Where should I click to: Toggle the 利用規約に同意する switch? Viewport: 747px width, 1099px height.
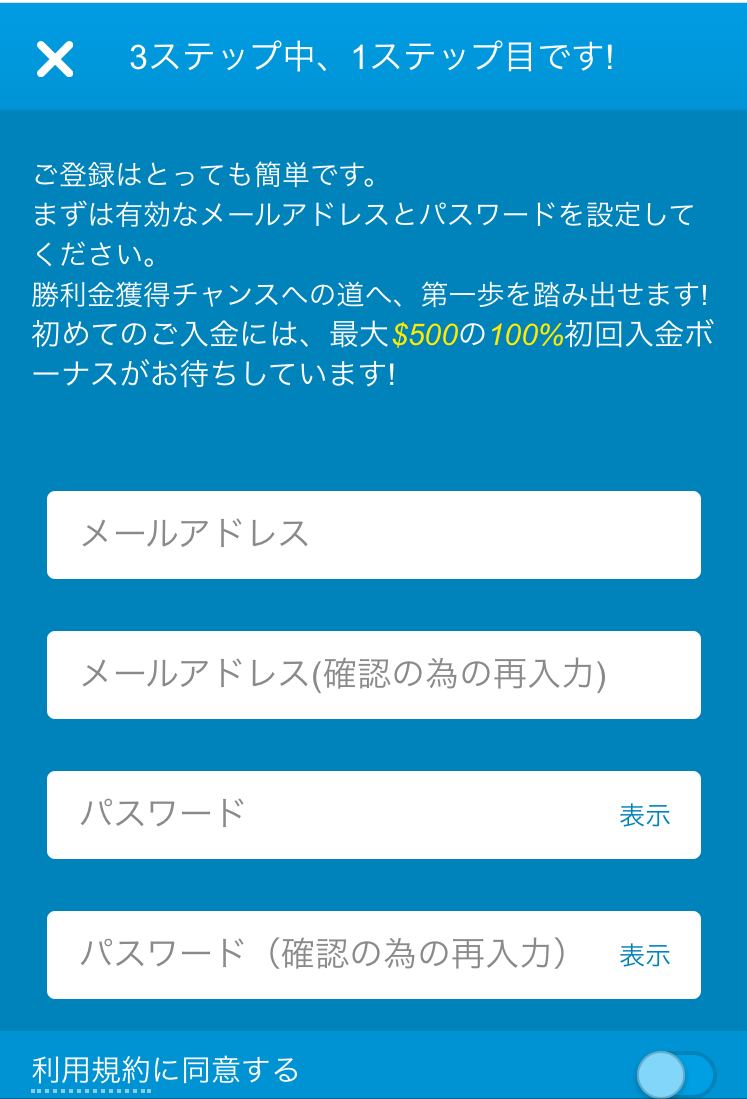pos(676,1075)
